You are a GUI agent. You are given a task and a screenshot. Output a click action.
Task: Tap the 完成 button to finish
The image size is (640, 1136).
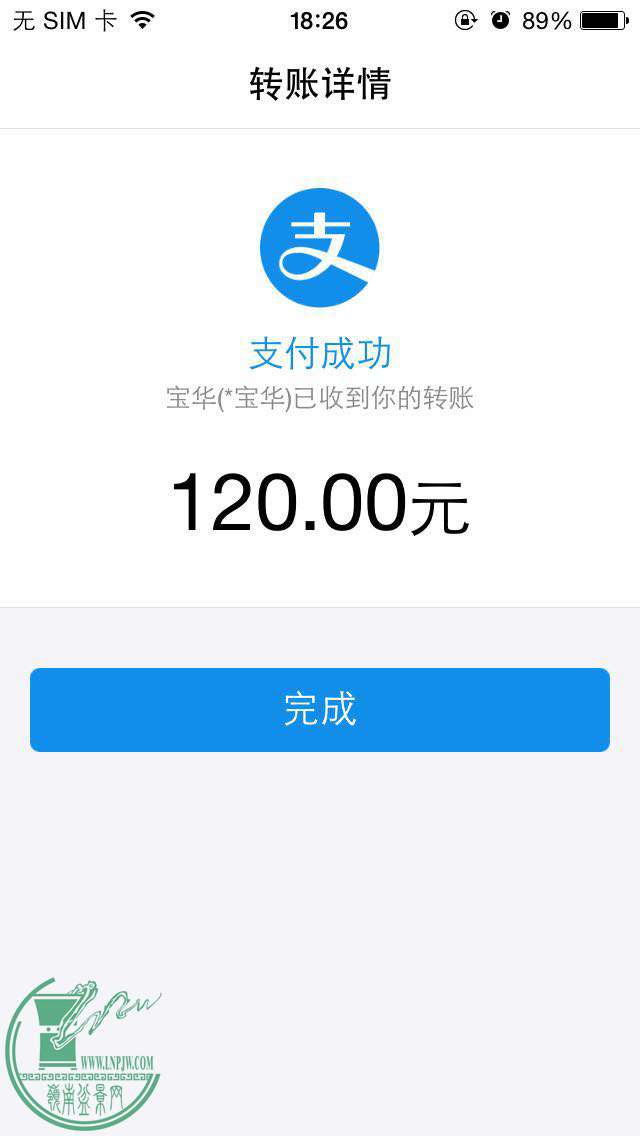pos(320,709)
